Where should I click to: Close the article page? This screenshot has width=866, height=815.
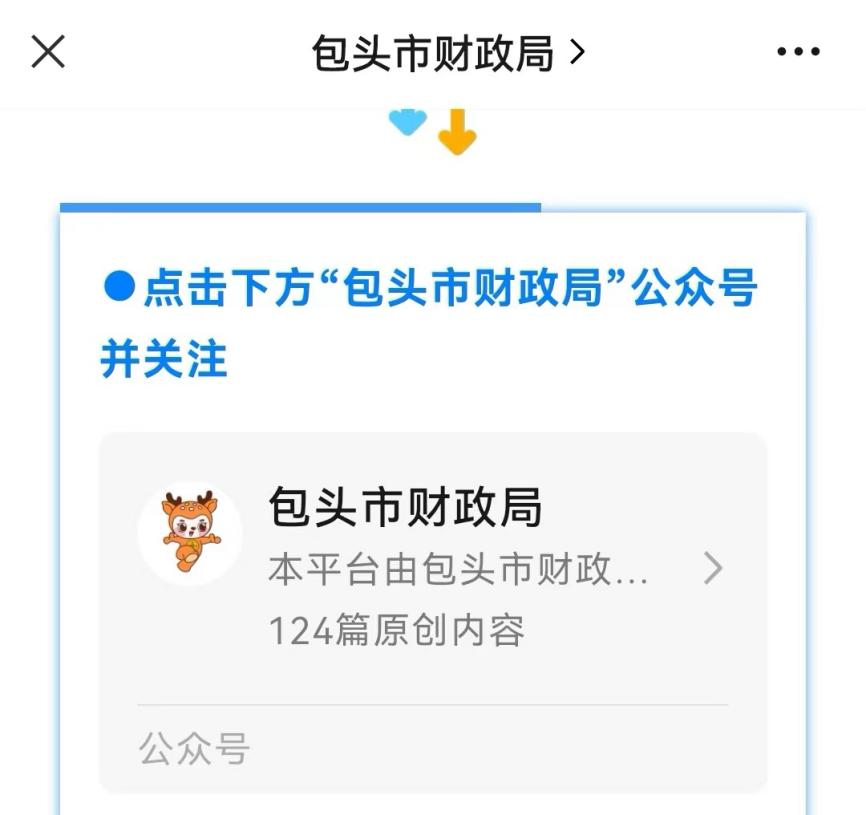pyautogui.click(x=48, y=52)
